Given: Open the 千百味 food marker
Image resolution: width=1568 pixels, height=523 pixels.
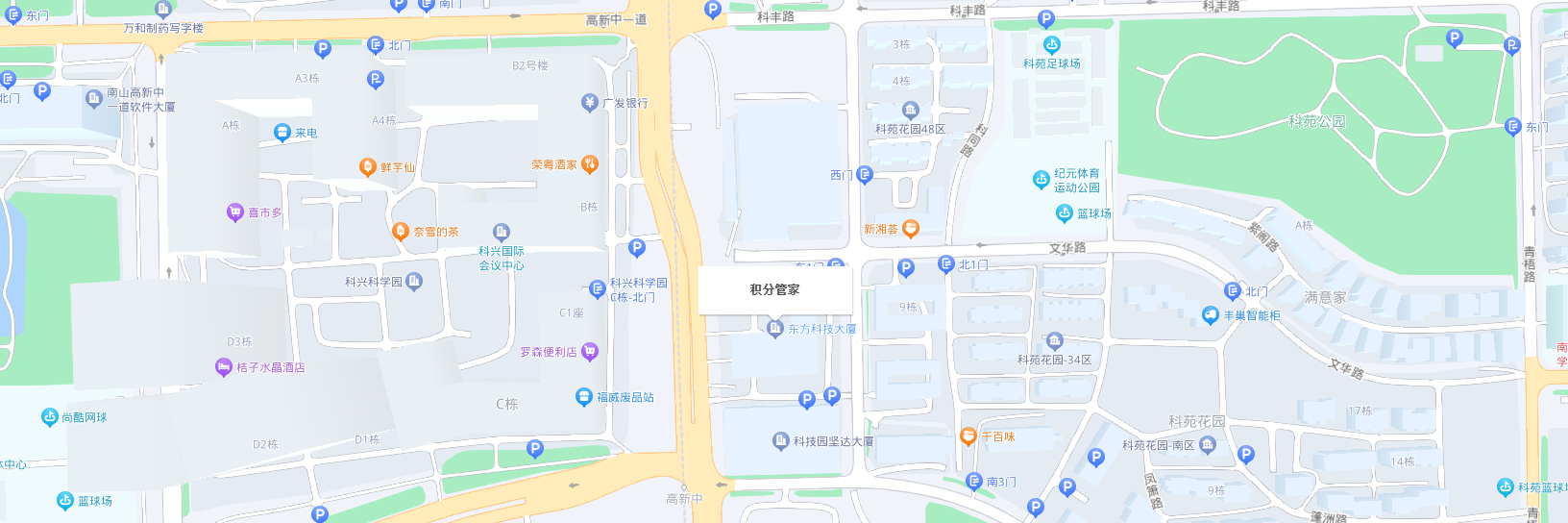Looking at the screenshot, I should [x=968, y=436].
